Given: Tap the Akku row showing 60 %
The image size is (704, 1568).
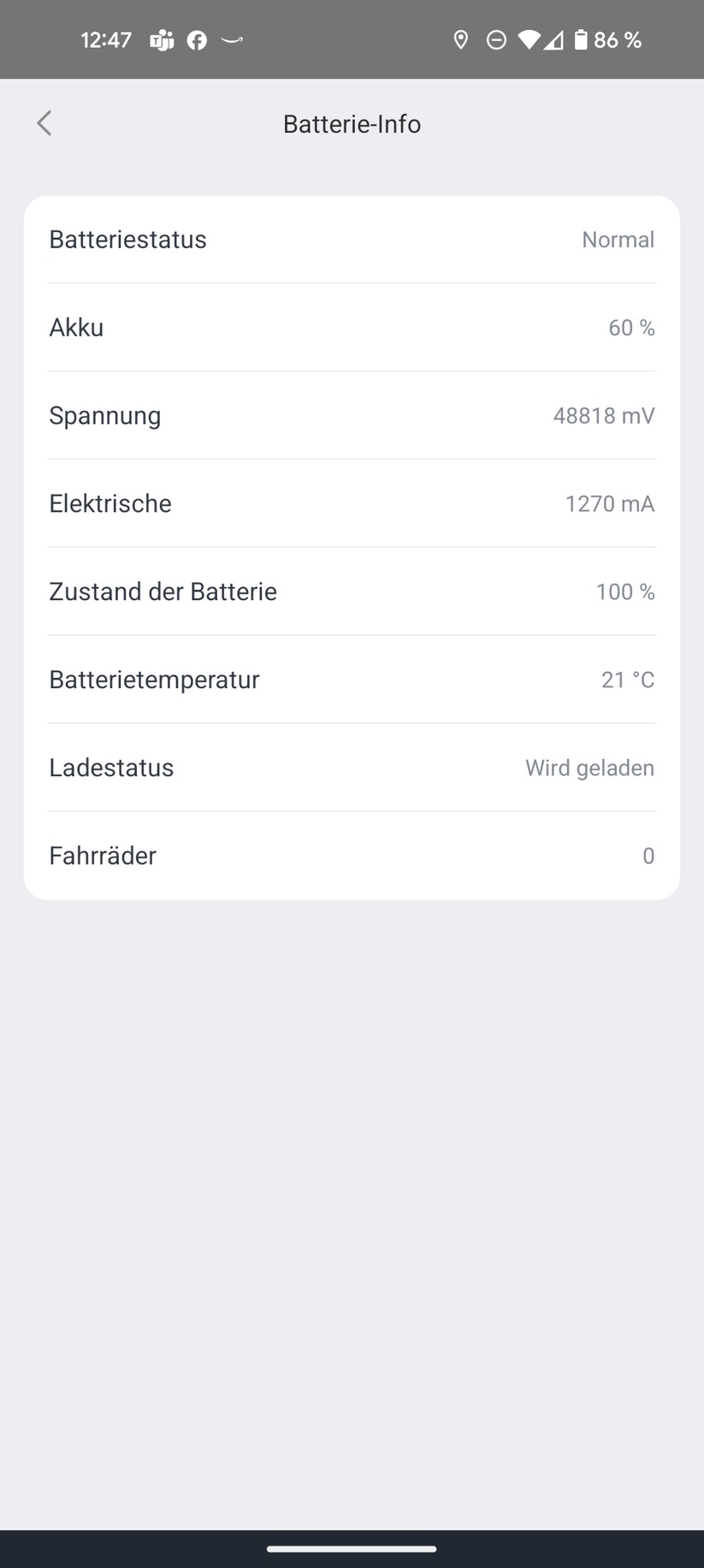Looking at the screenshot, I should tap(352, 327).
